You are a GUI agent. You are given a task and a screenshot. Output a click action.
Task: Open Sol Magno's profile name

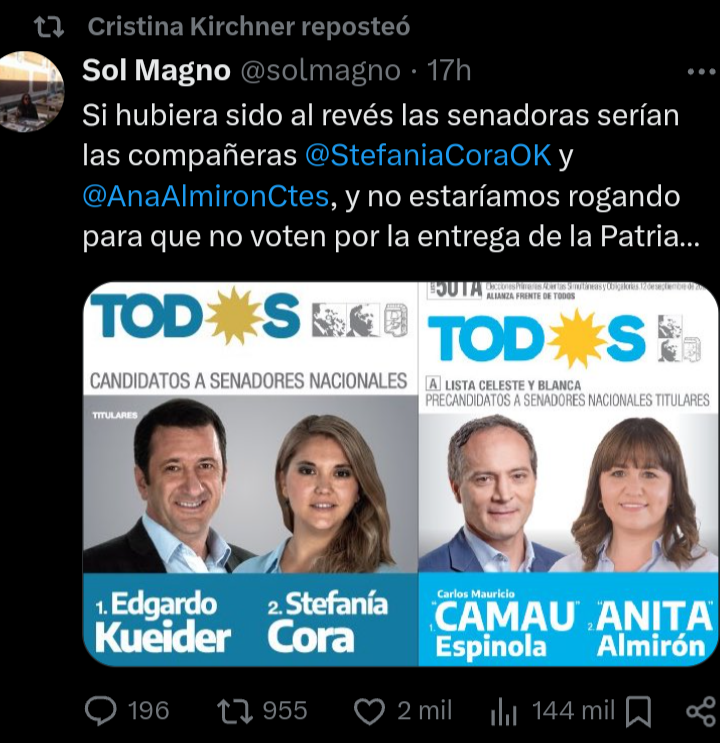pos(155,71)
